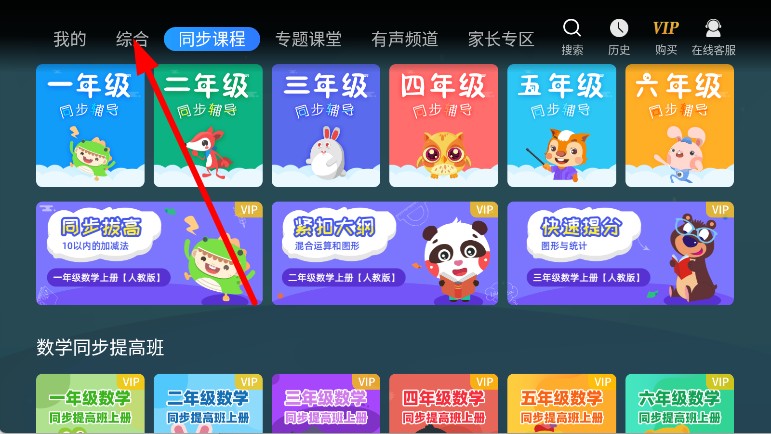The width and height of the screenshot is (771, 434).
Task: Open the 快速提分 三年级数学 banner
Action: (621, 253)
